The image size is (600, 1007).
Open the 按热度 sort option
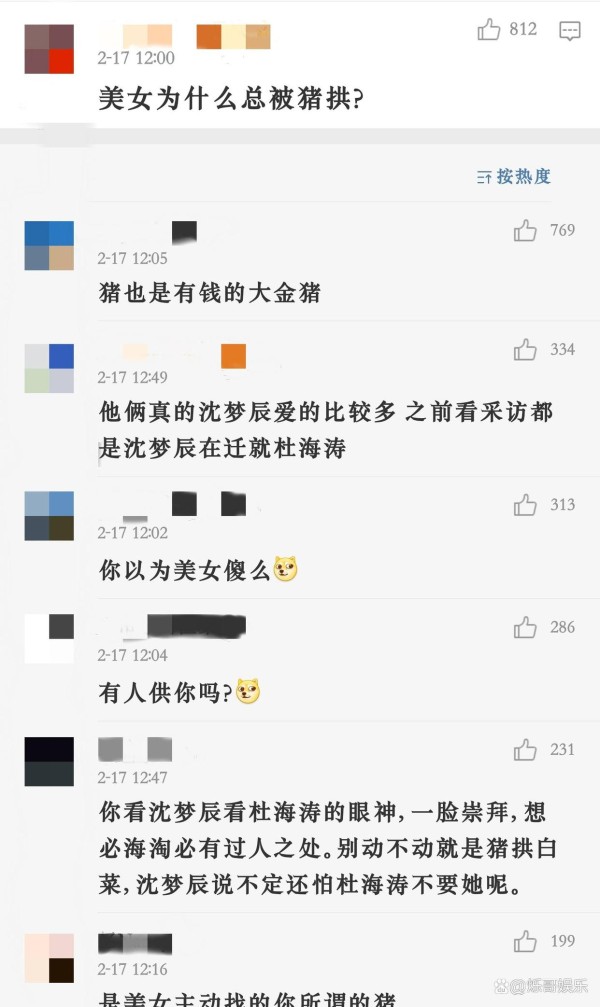[514, 177]
